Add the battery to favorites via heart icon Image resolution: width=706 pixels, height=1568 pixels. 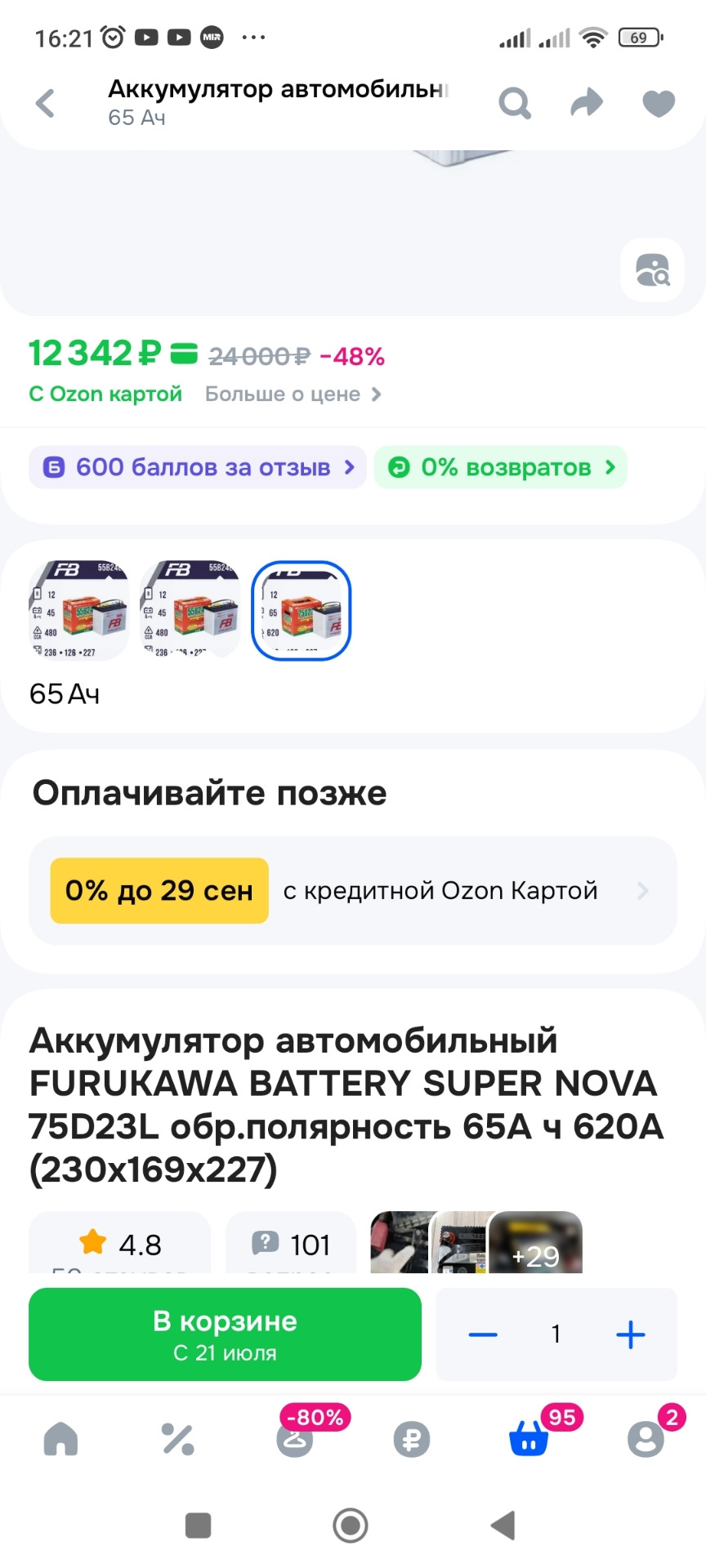(659, 103)
